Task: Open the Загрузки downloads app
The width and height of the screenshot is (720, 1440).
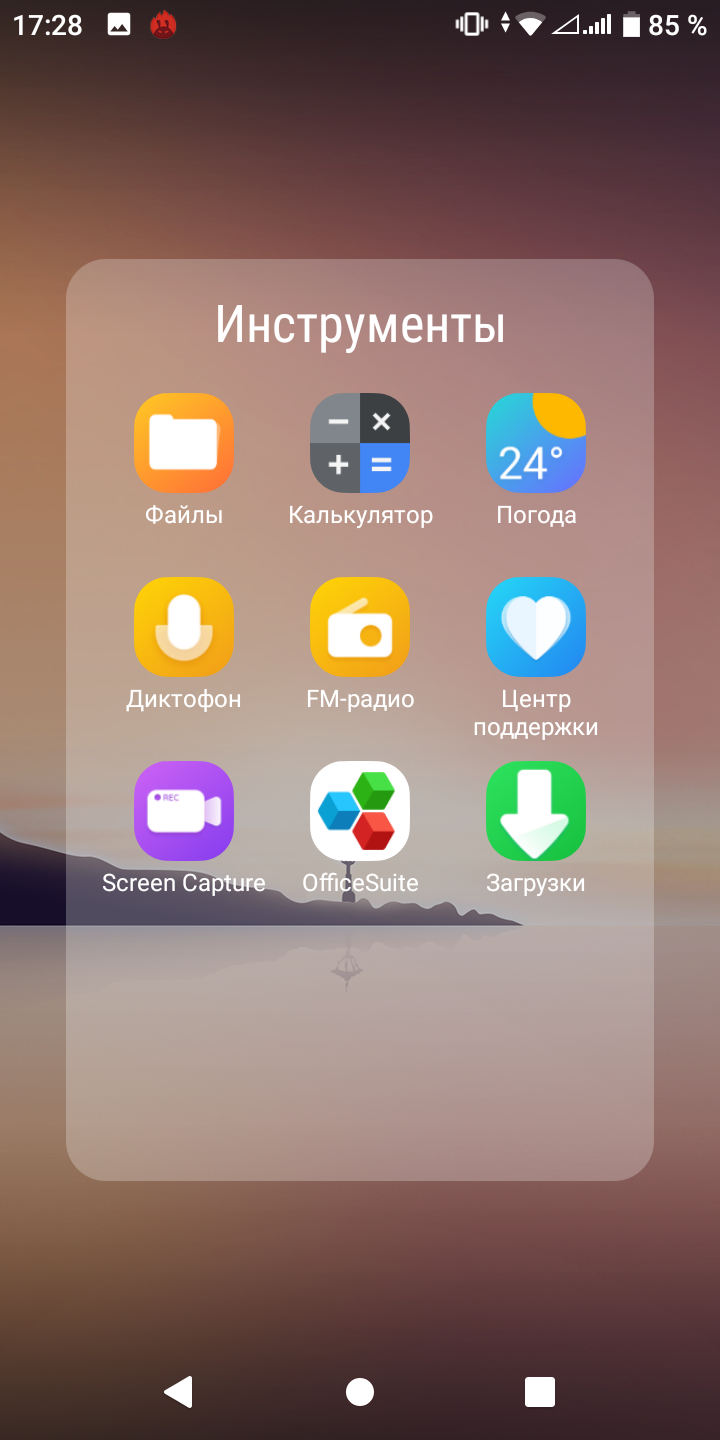Action: tap(536, 811)
